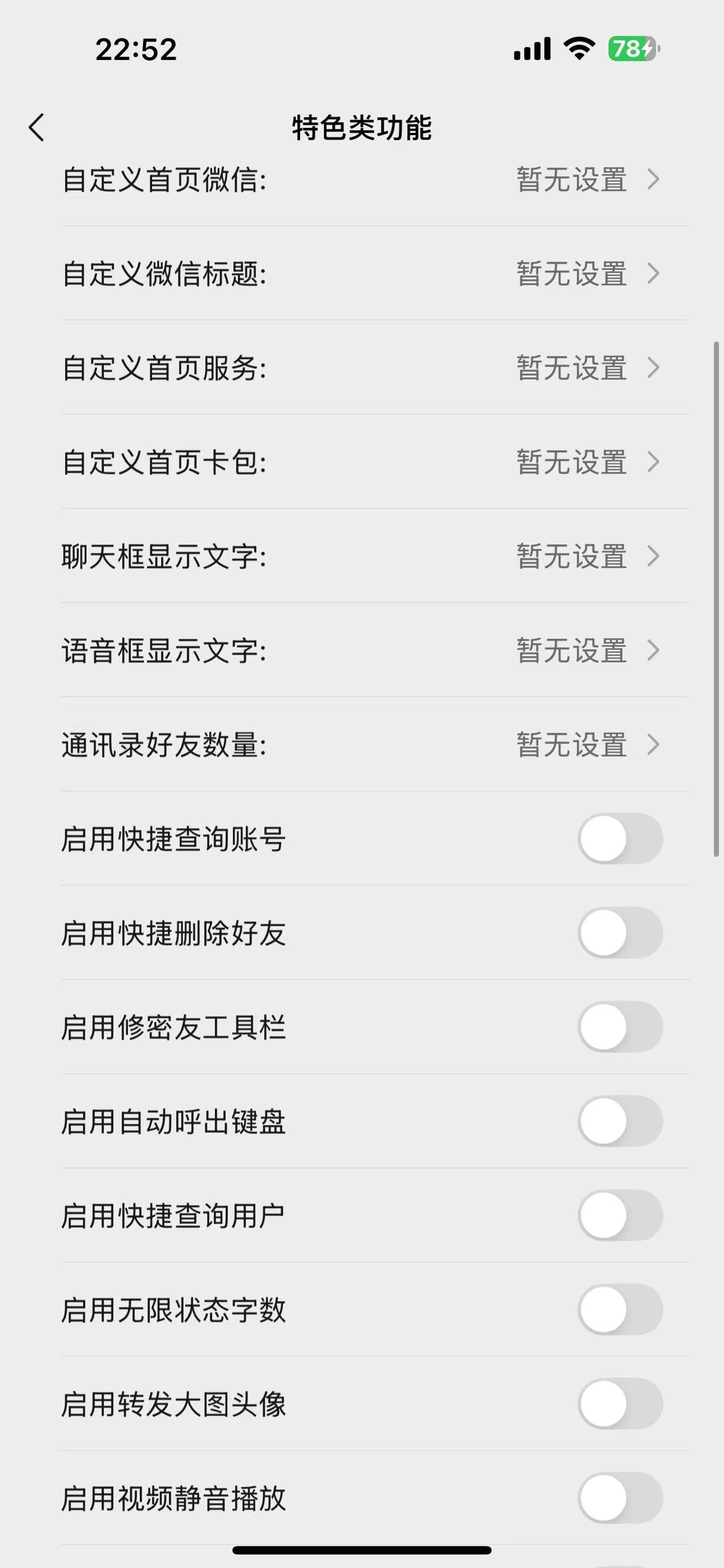
Task: Toggle 启用修密友工具栏 on
Action: (x=620, y=1027)
